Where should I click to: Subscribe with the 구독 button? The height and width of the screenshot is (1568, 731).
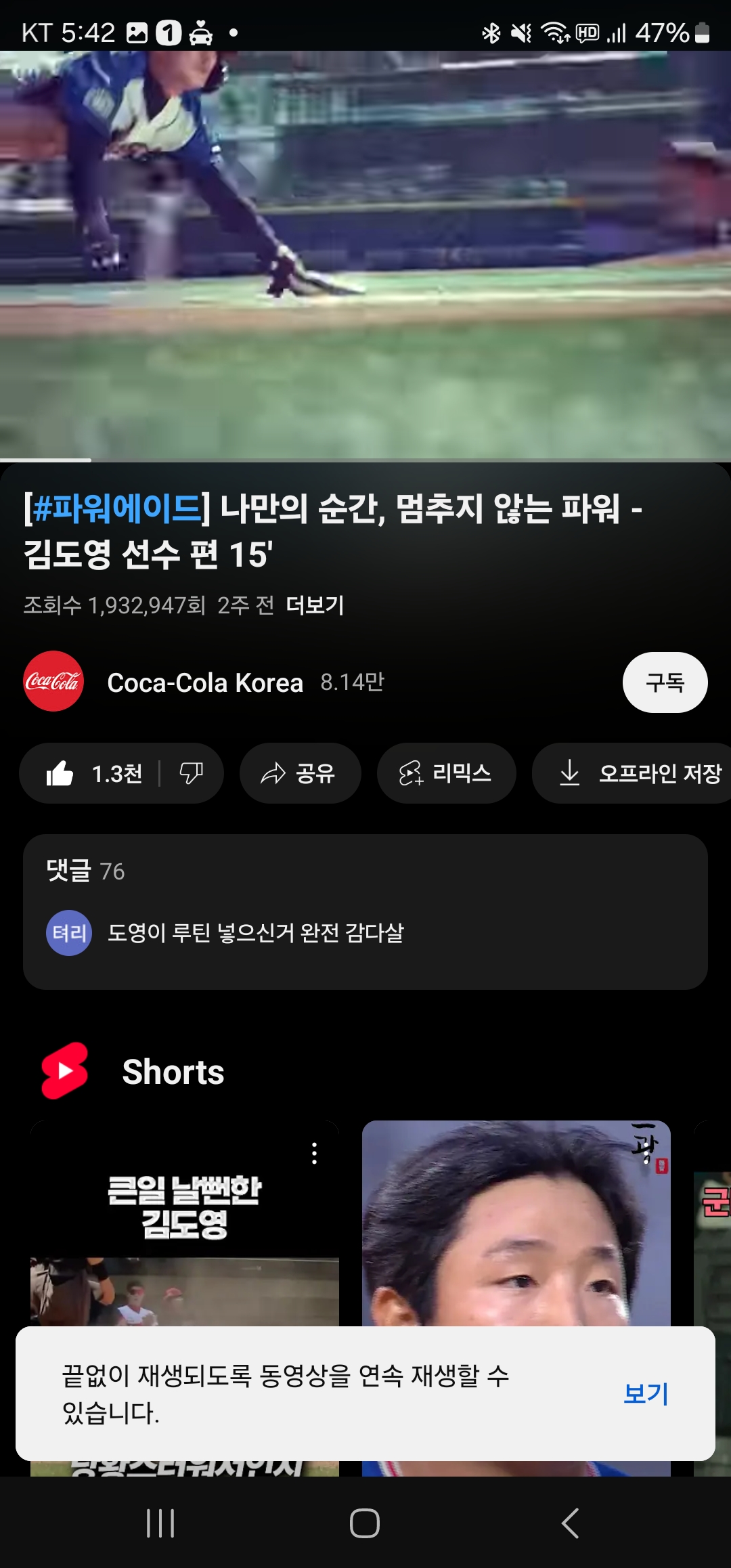(x=665, y=682)
